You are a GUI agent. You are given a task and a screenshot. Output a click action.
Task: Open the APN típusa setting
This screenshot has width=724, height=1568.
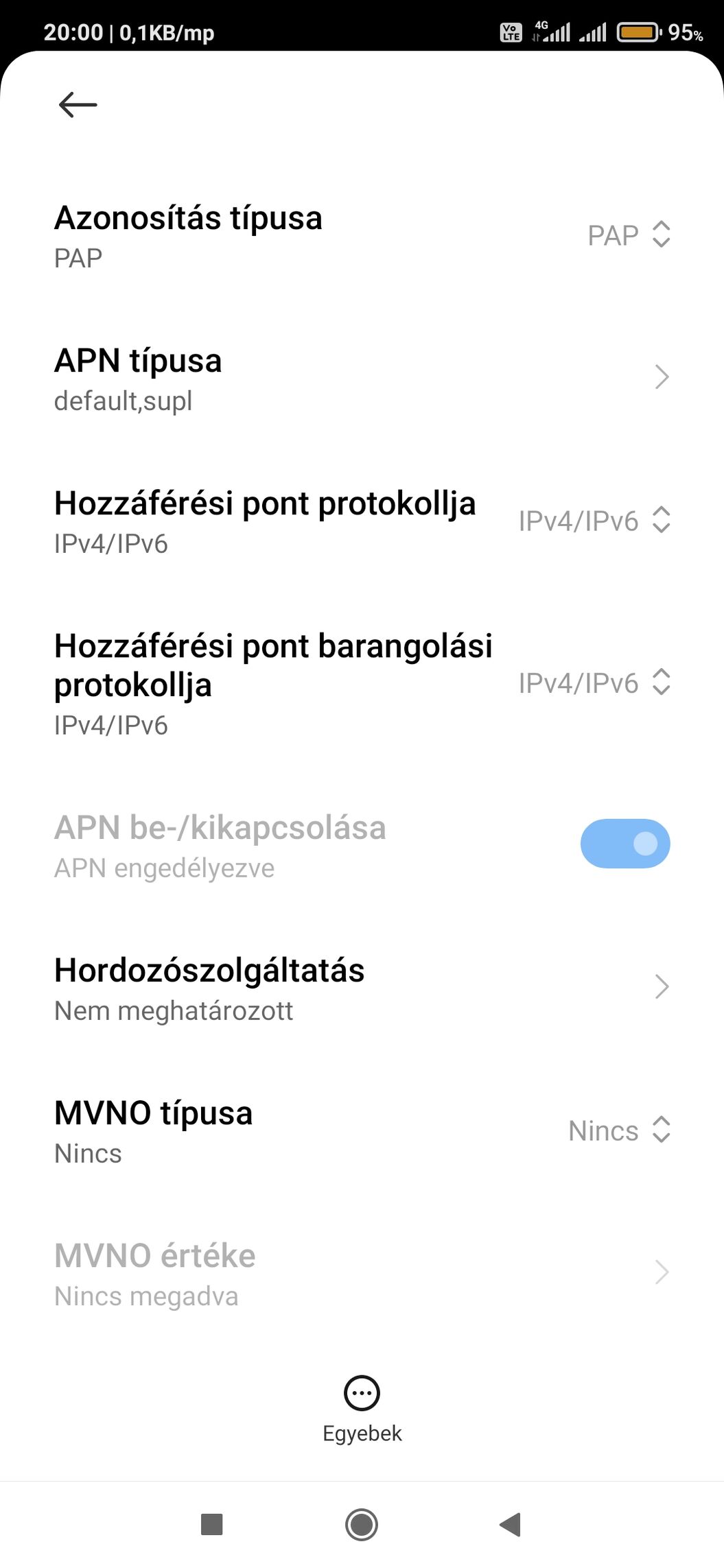point(362,379)
